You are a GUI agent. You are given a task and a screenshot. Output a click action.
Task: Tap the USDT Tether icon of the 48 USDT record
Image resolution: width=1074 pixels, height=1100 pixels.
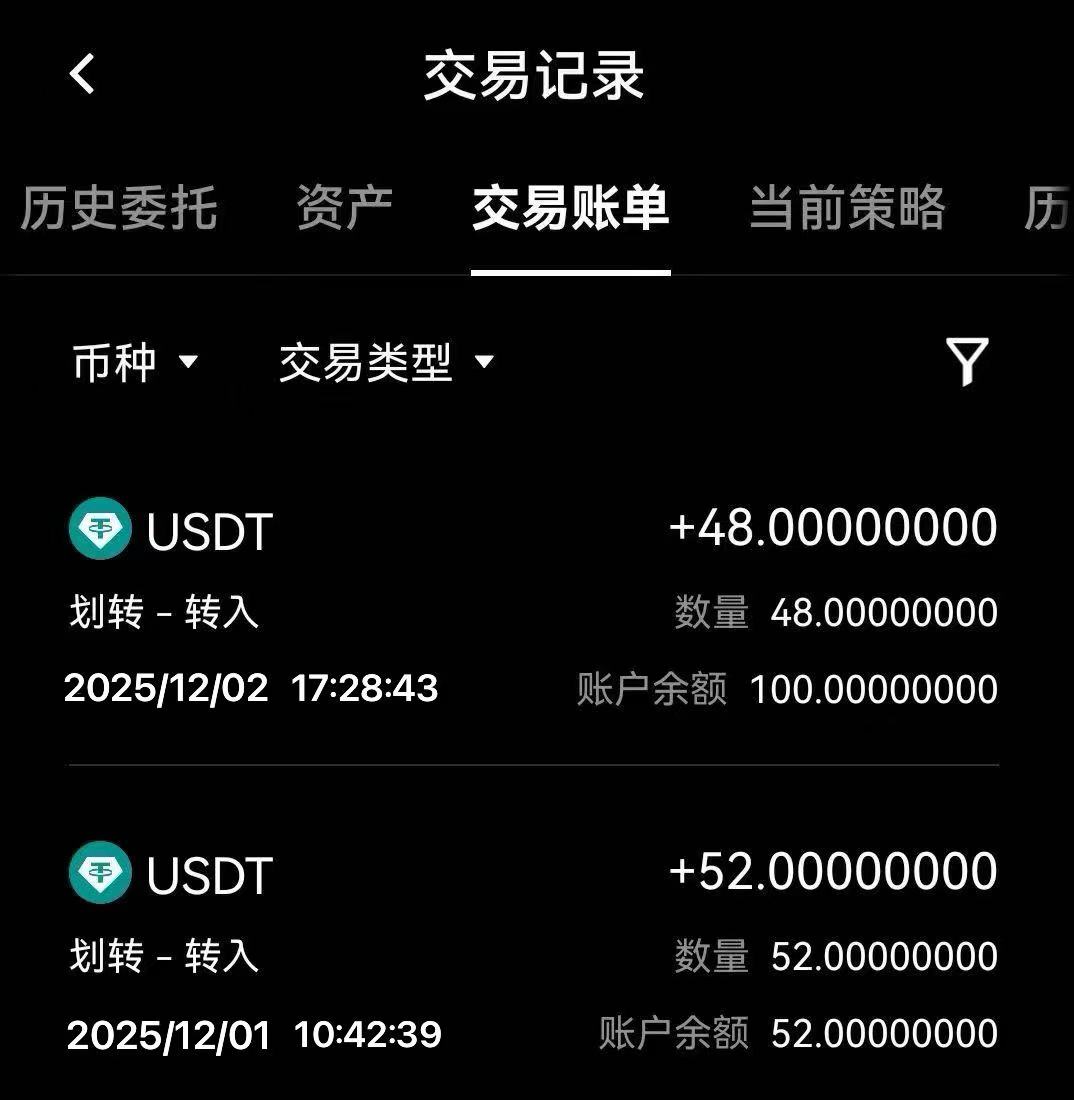(x=98, y=530)
